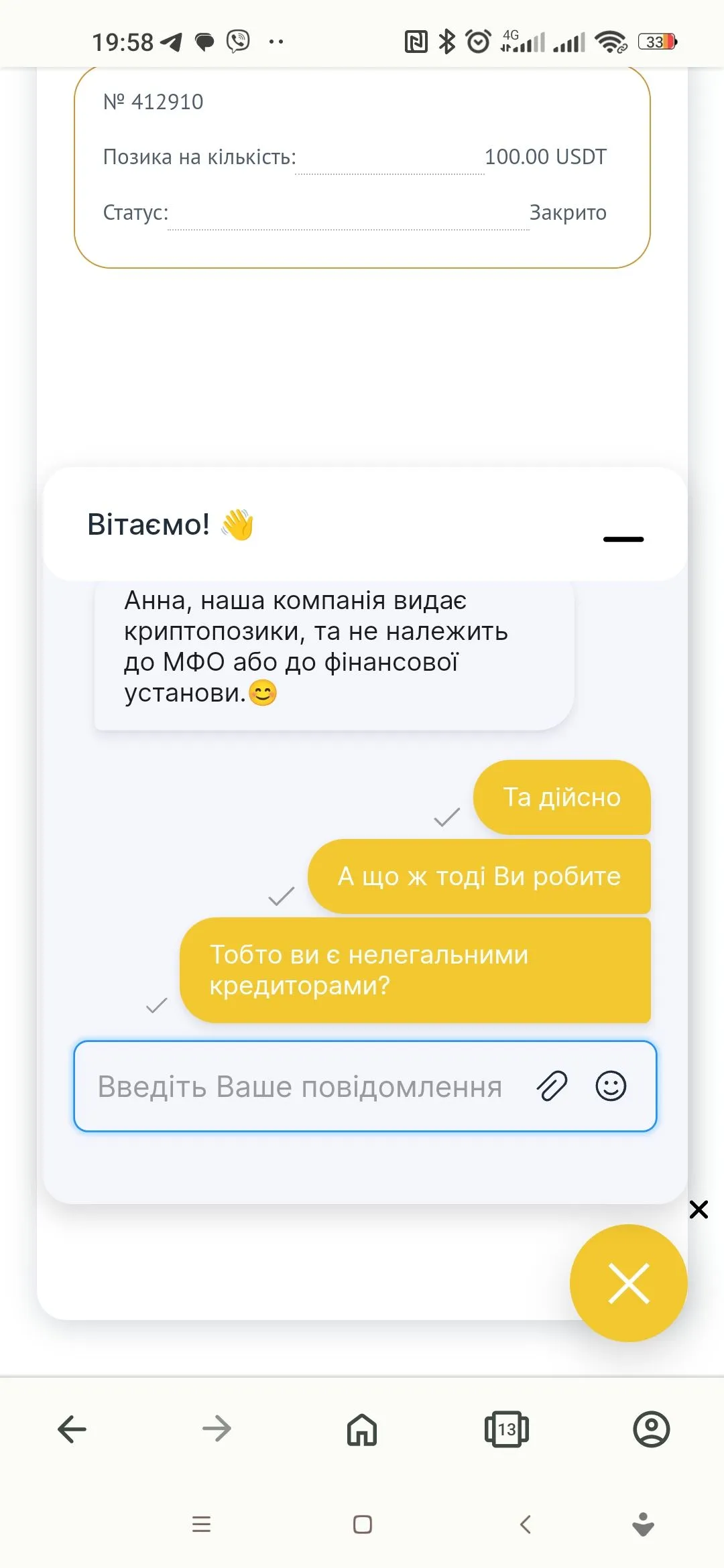Screen dimensions: 724x1568
Task: Open the browser profile account icon
Action: [x=651, y=1429]
